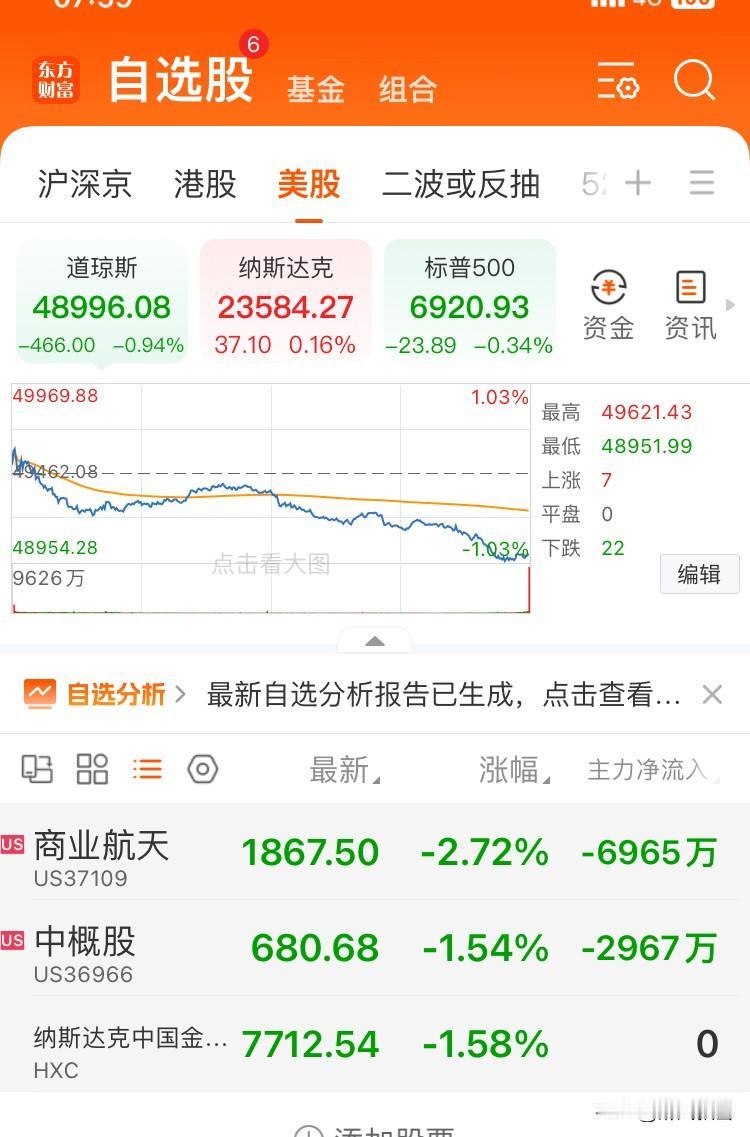Expand the index panel via right chevron arrow

(731, 305)
